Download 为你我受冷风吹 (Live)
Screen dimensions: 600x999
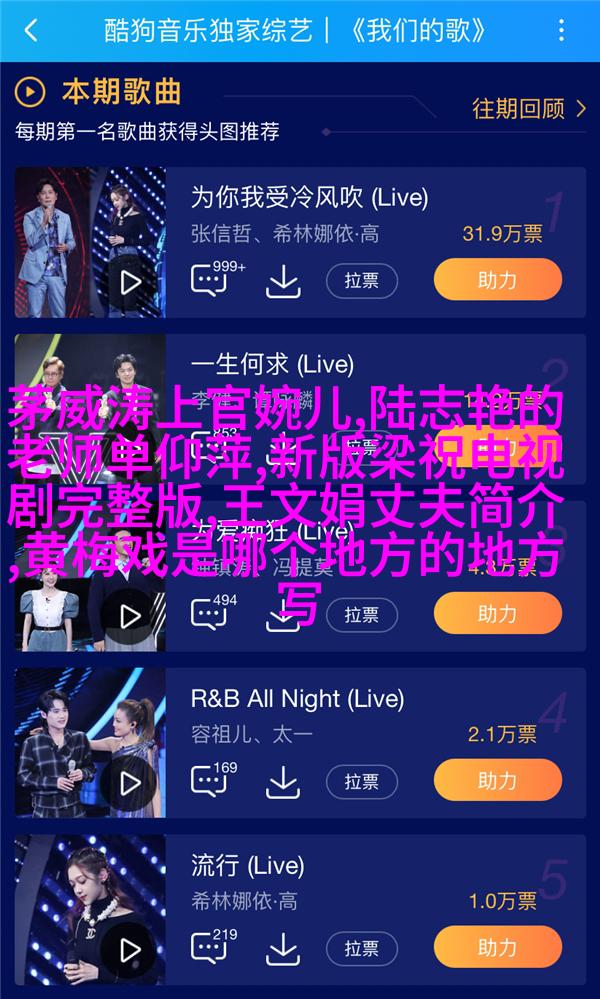pyautogui.click(x=283, y=281)
